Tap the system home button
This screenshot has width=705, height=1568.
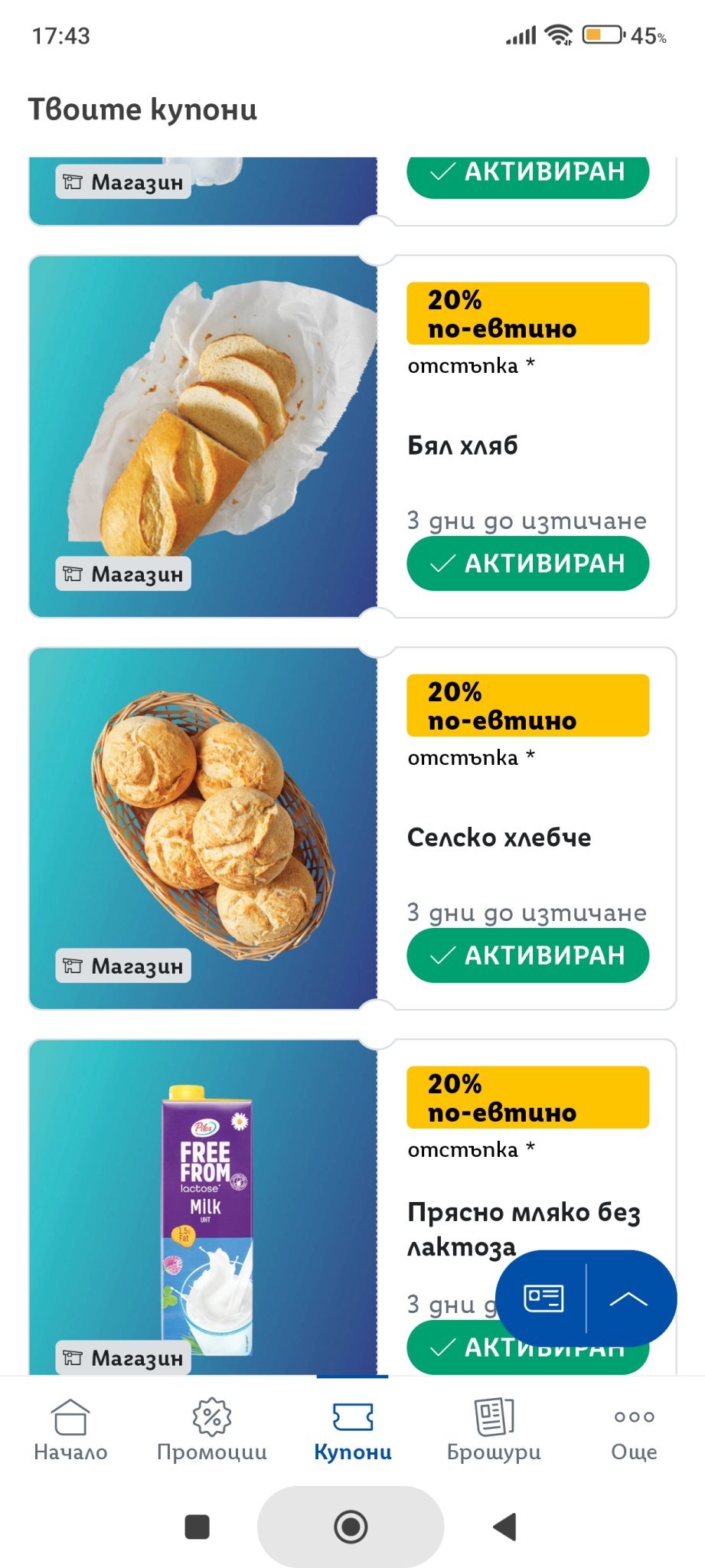(351, 1527)
